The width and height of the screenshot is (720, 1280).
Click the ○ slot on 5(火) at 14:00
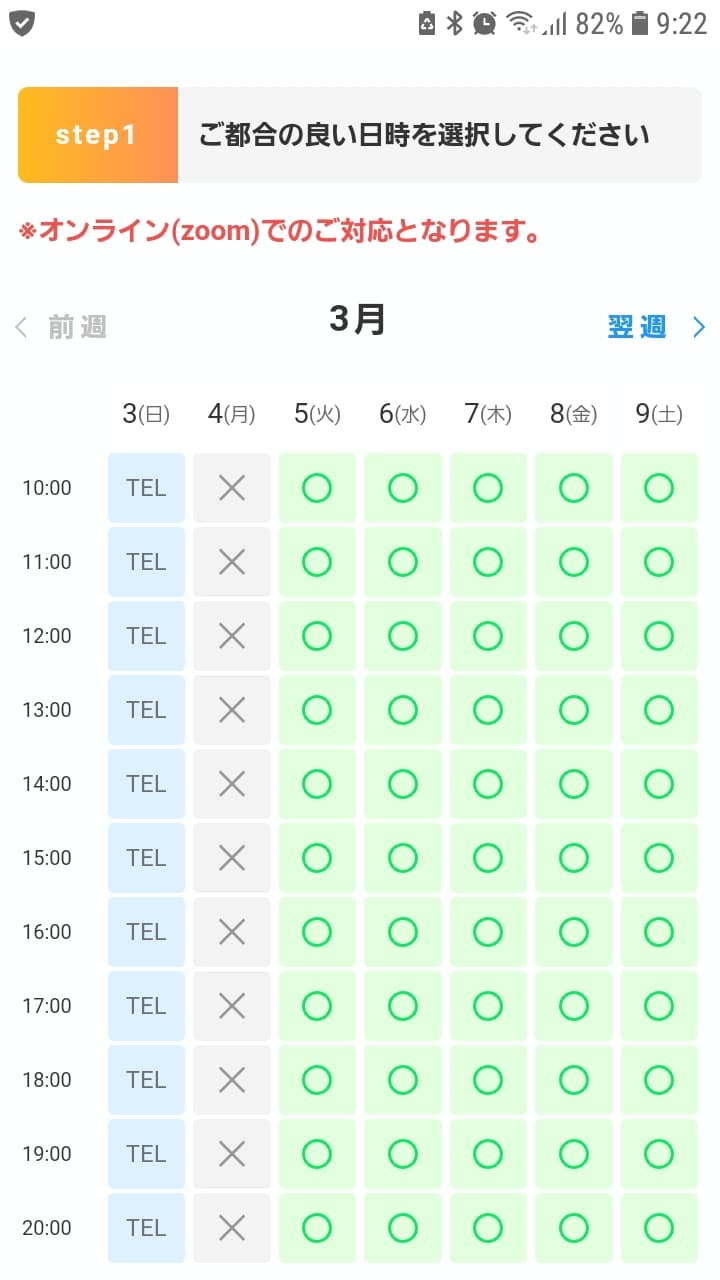click(317, 784)
